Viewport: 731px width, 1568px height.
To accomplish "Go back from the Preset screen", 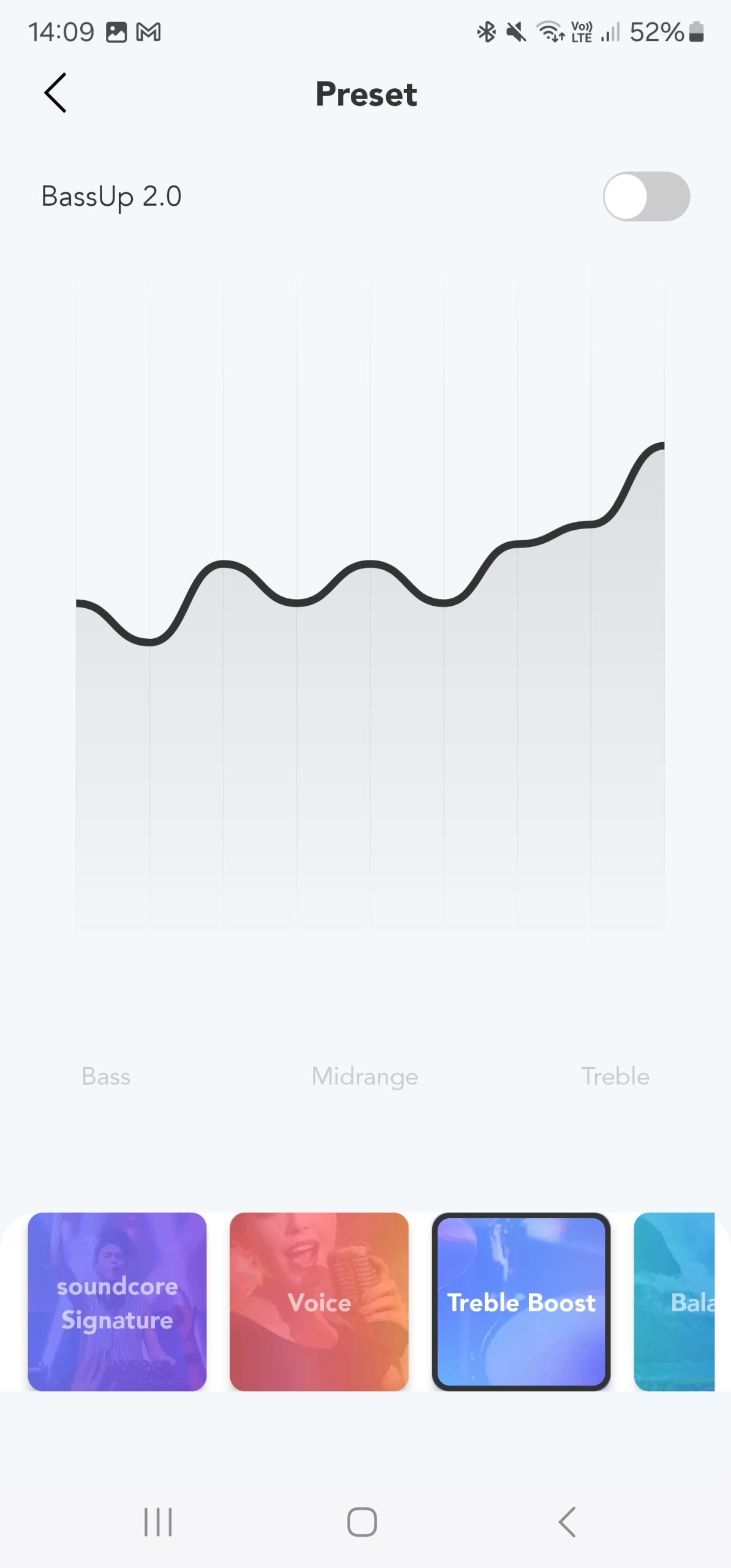I will pyautogui.click(x=56, y=93).
